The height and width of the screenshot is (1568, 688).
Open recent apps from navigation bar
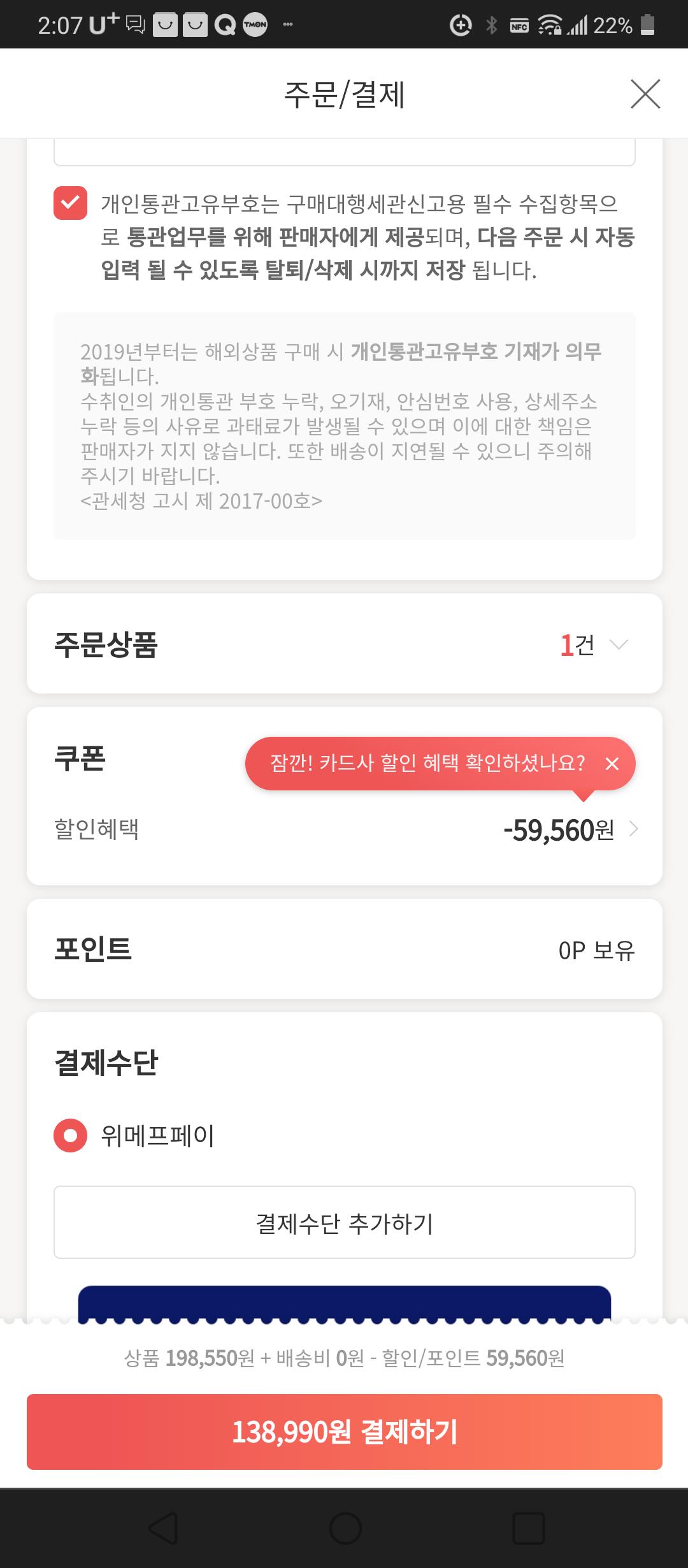pos(528,1528)
